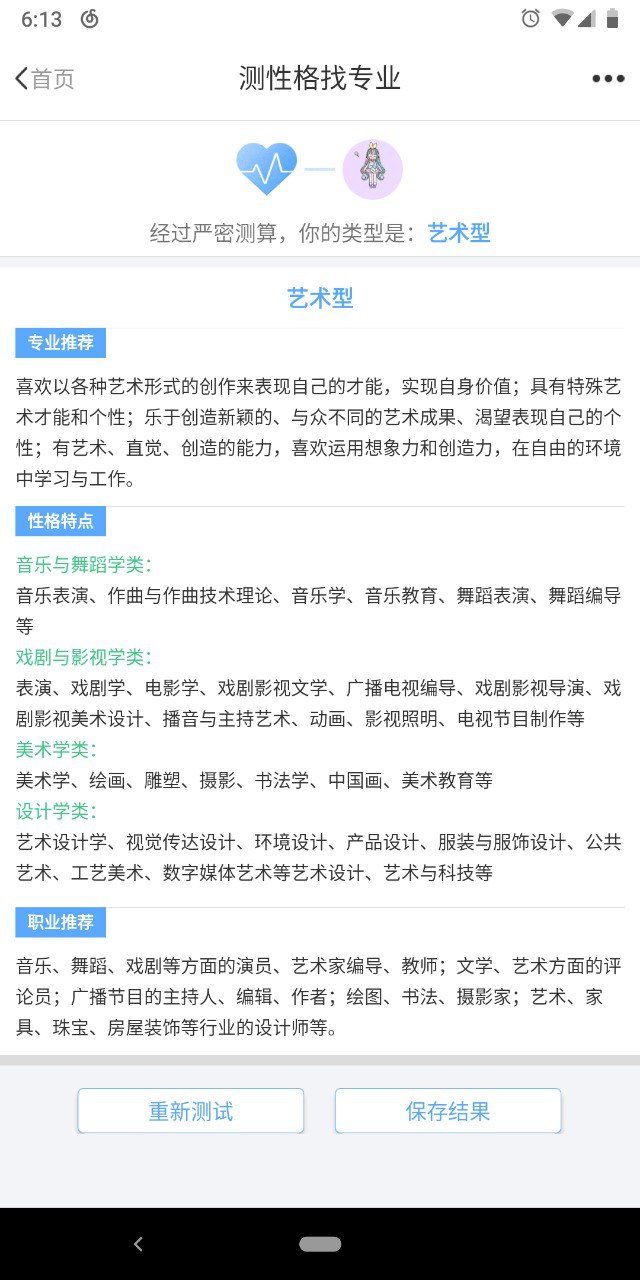Open the three-dot overflow menu

[x=608, y=79]
